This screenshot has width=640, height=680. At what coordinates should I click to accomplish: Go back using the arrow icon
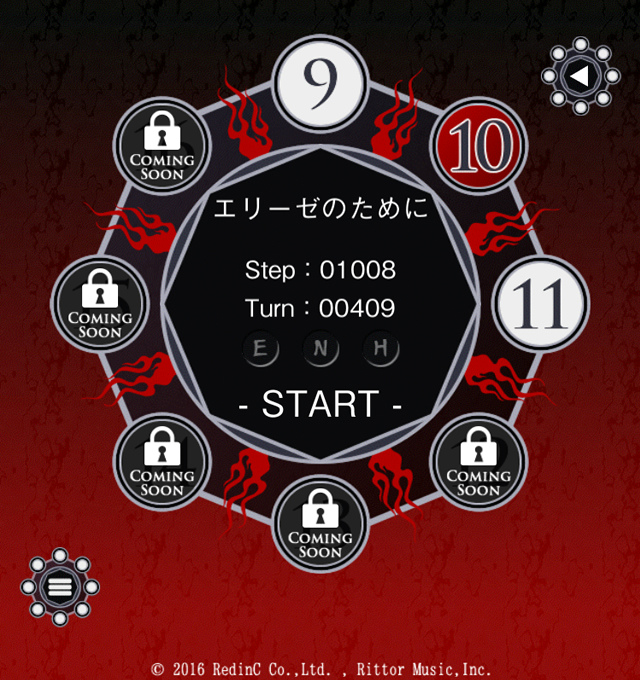point(576,75)
